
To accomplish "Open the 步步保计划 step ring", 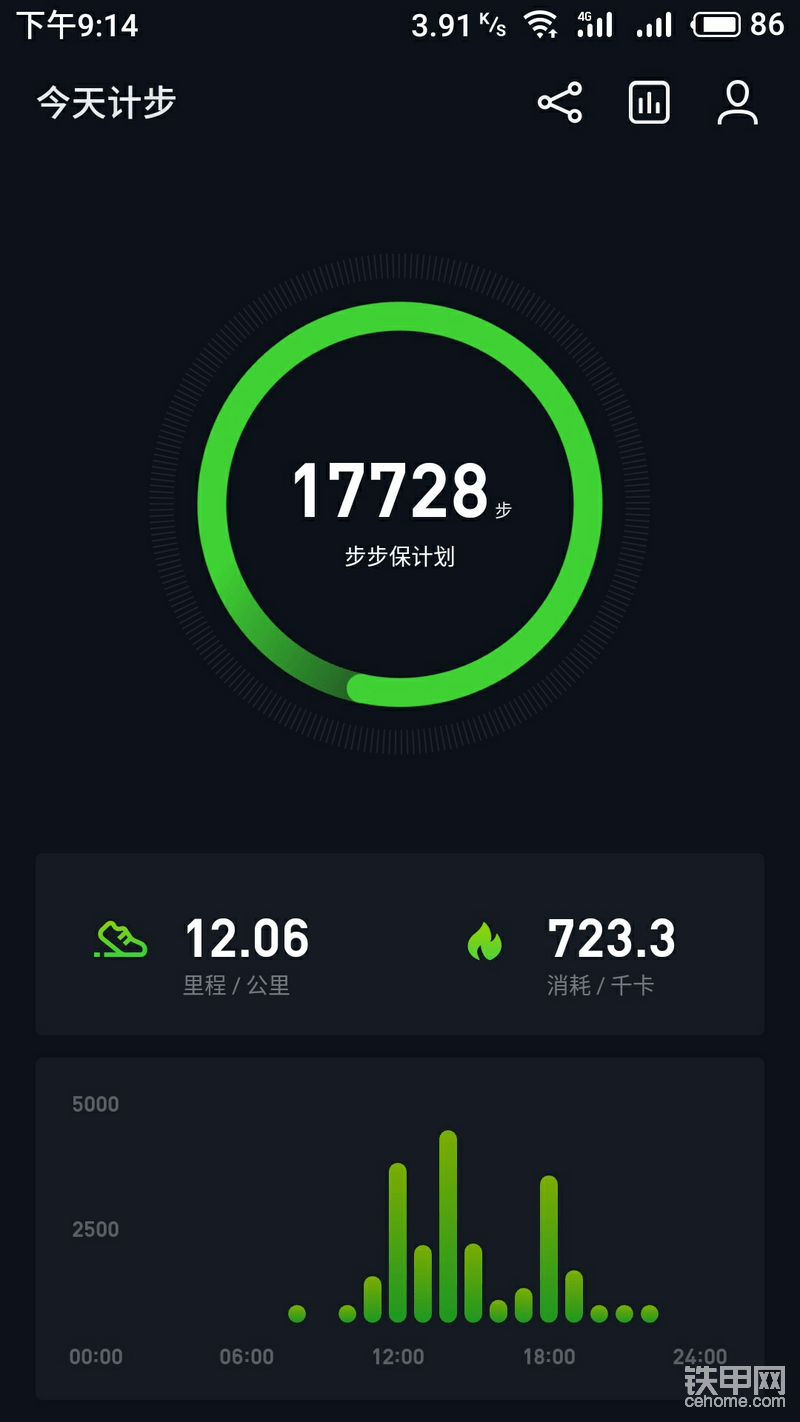I will 400,504.
